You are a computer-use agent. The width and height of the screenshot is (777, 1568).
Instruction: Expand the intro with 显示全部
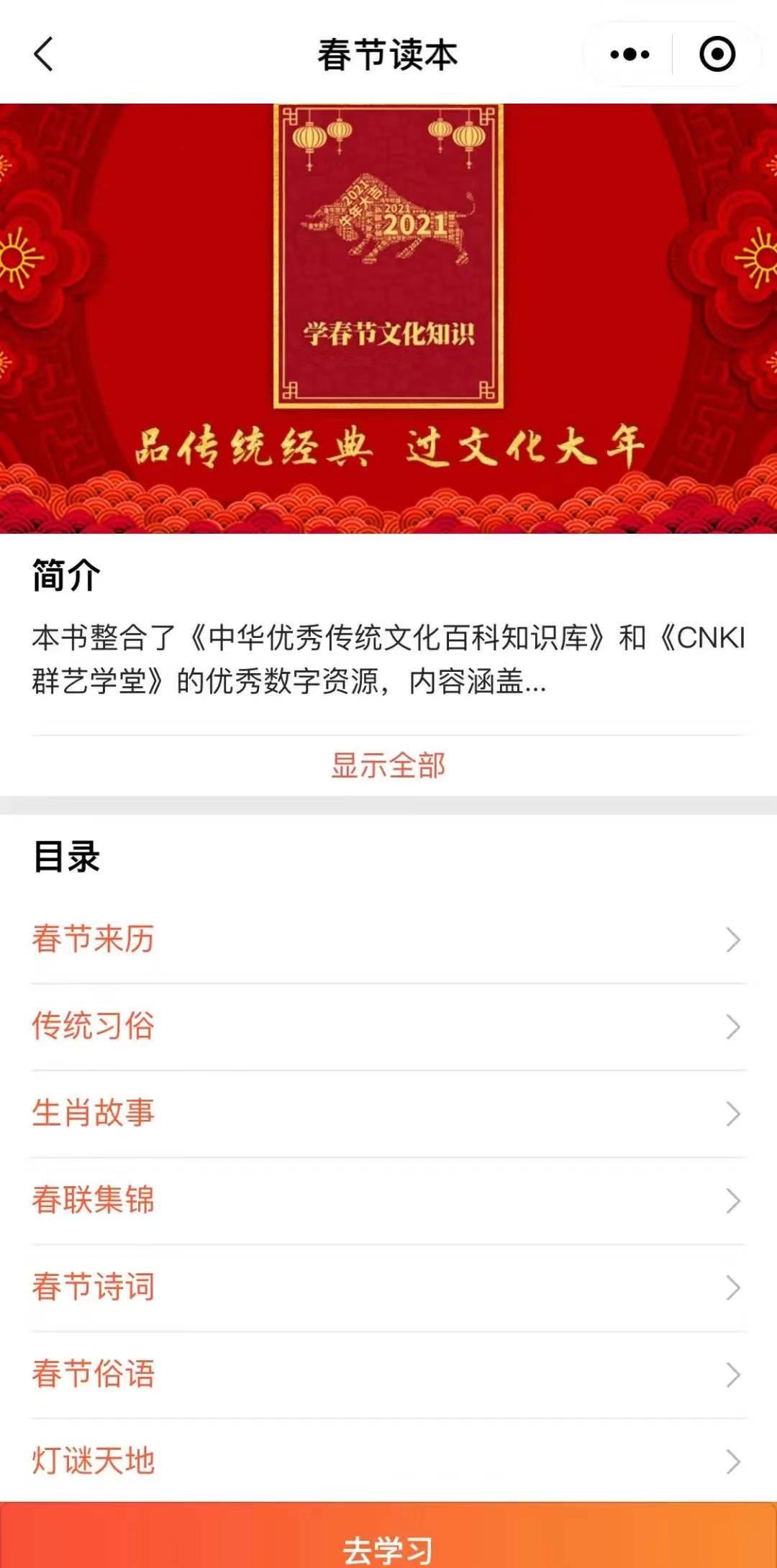click(388, 765)
